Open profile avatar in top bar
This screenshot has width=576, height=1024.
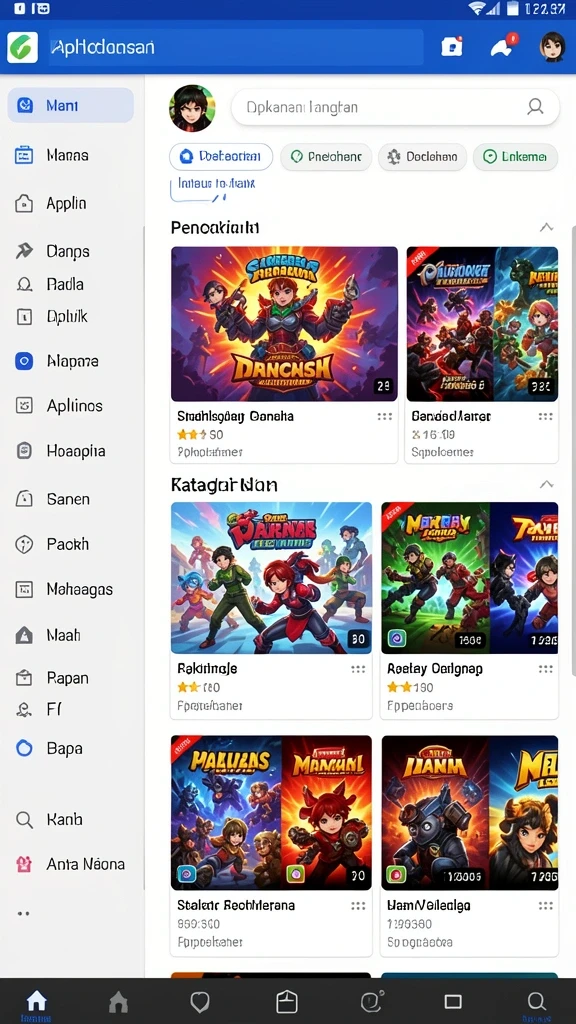click(552, 47)
